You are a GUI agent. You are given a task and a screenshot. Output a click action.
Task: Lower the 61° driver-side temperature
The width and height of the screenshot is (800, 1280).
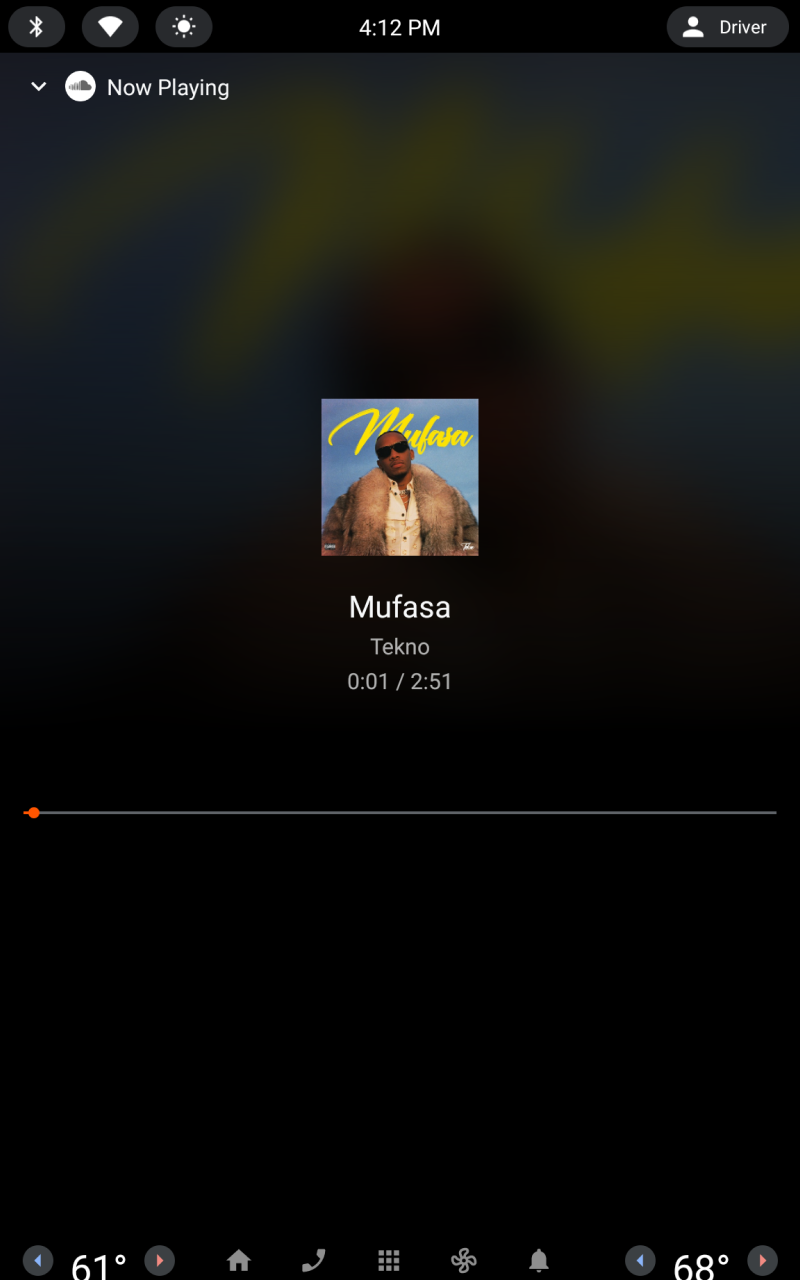tap(38, 1260)
